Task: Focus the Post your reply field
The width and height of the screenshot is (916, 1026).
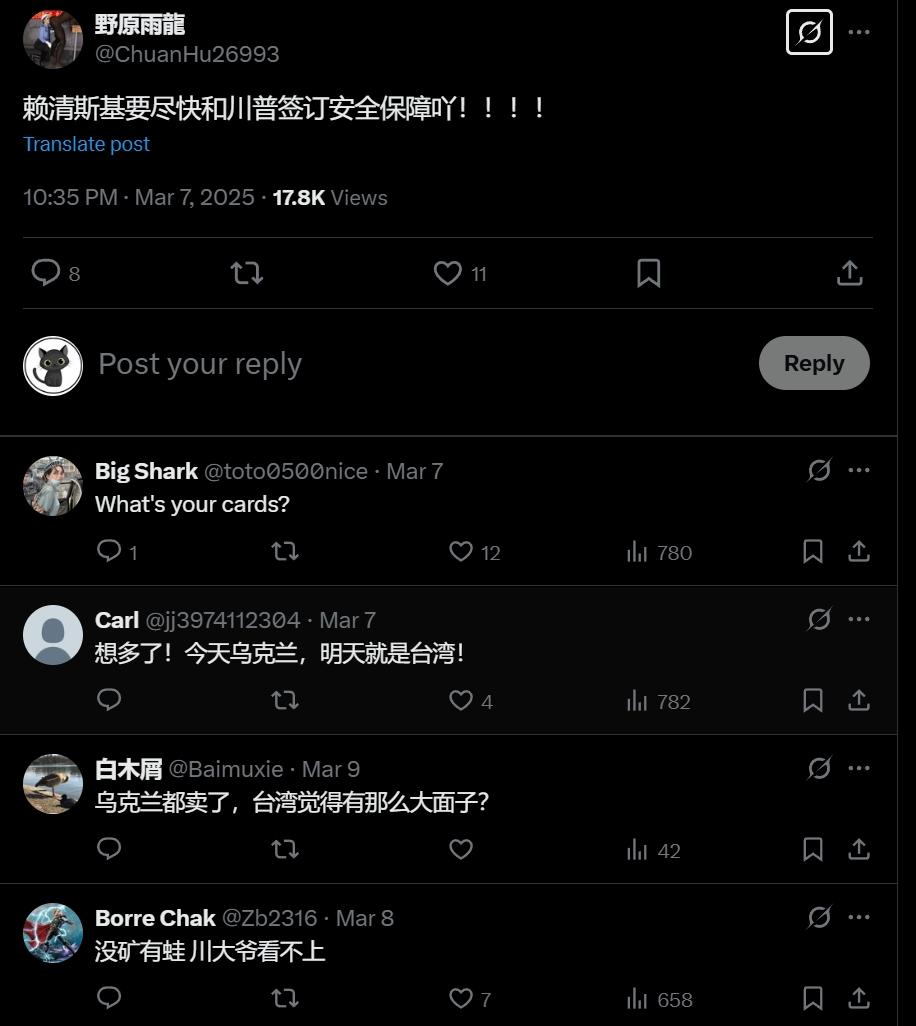Action: pyautogui.click(x=400, y=364)
